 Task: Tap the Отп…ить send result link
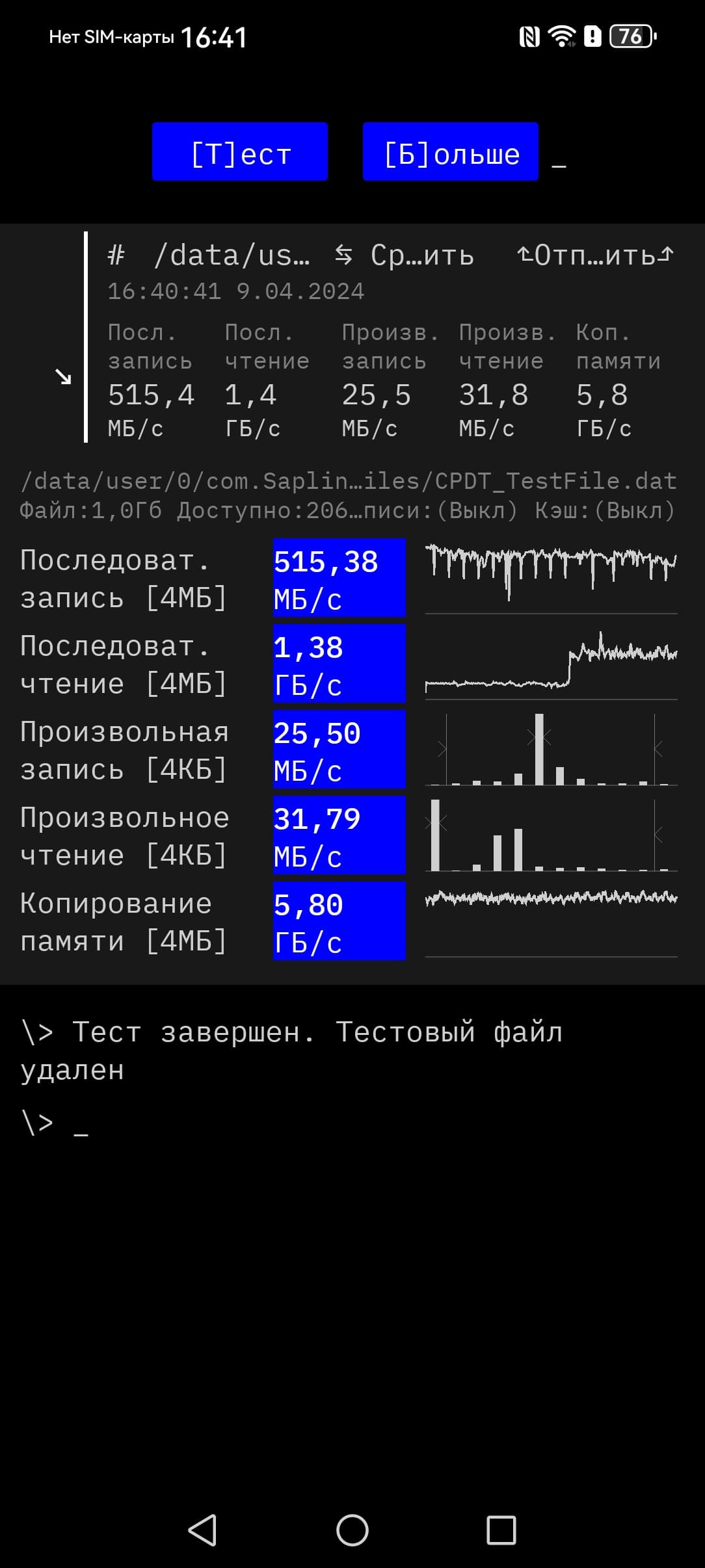tap(594, 255)
